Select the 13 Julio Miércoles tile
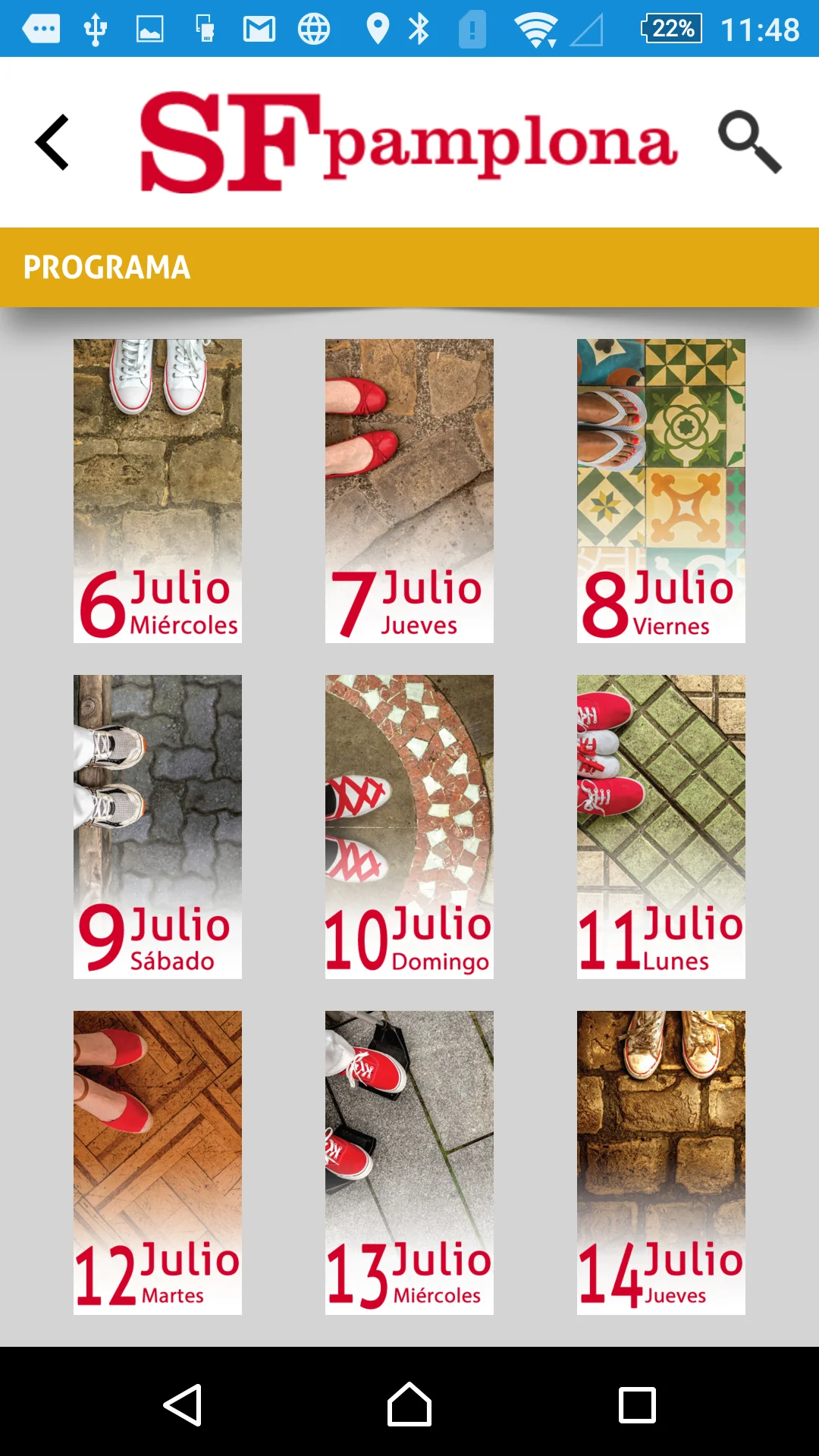Image resolution: width=819 pixels, height=1456 pixels. pyautogui.click(x=409, y=1163)
